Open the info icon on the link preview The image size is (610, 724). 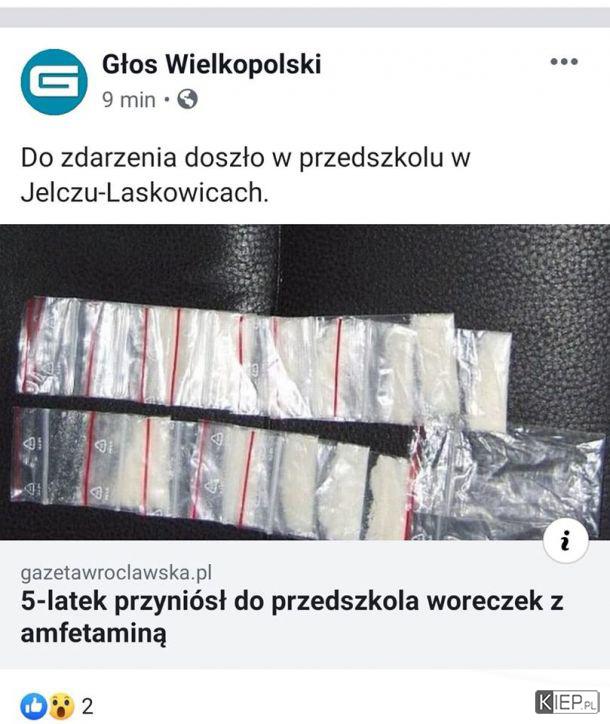(566, 541)
